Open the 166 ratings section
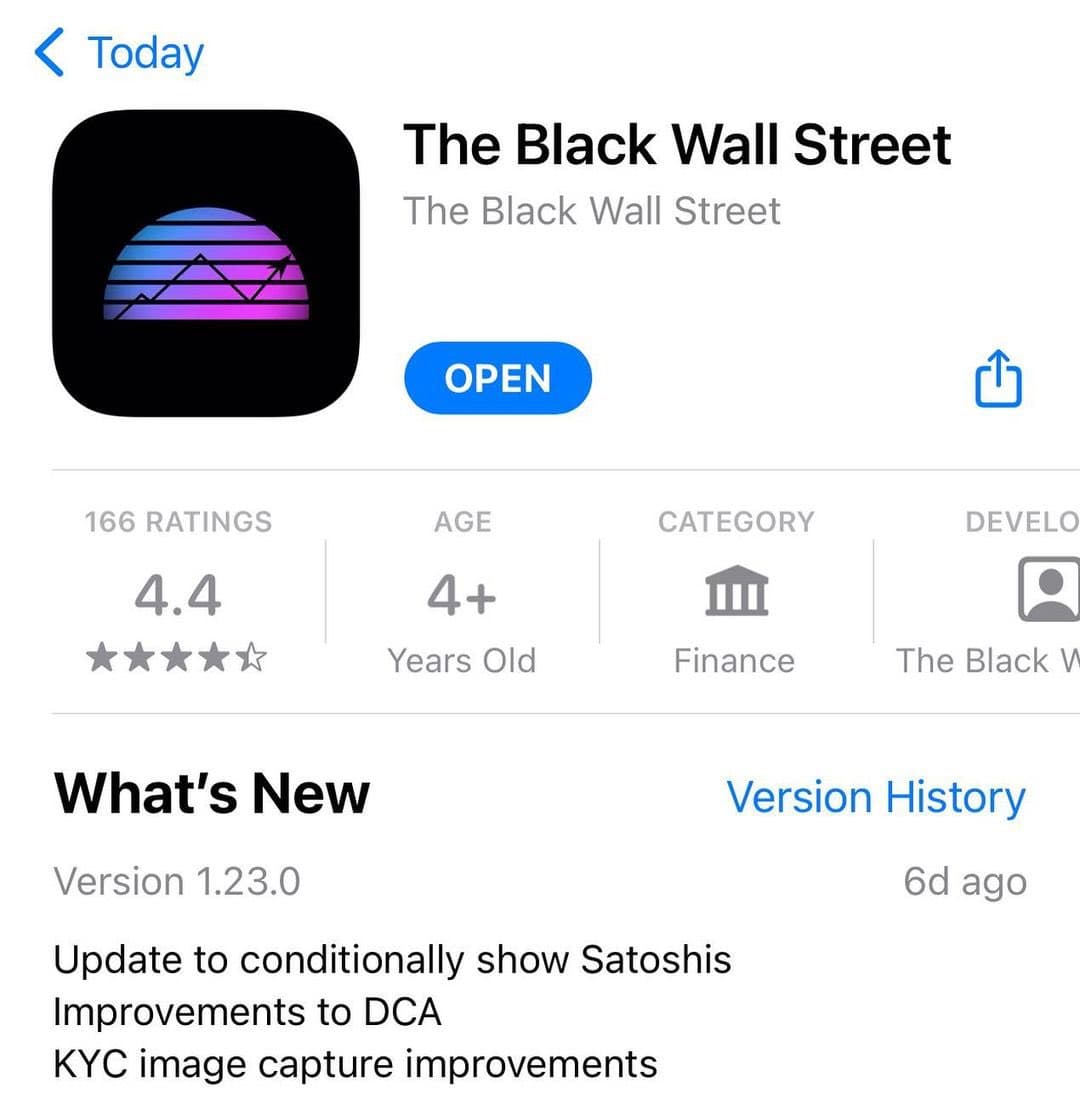Screen dimensions: 1080x1105 coord(178,592)
